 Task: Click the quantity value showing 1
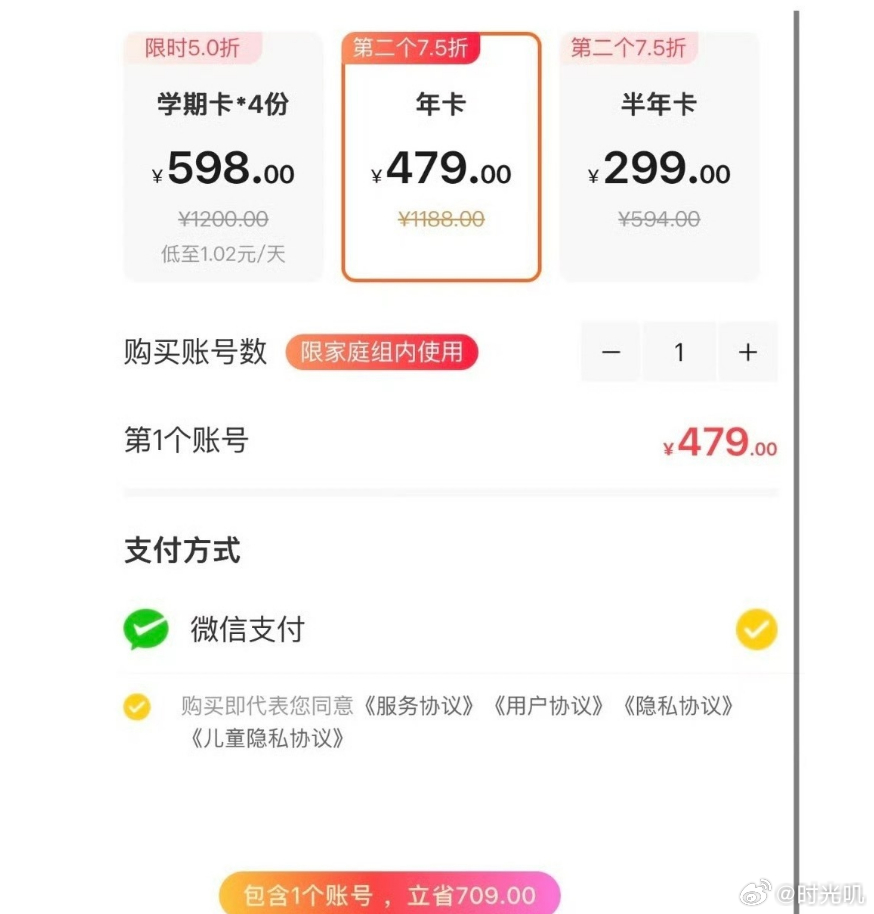pos(679,352)
